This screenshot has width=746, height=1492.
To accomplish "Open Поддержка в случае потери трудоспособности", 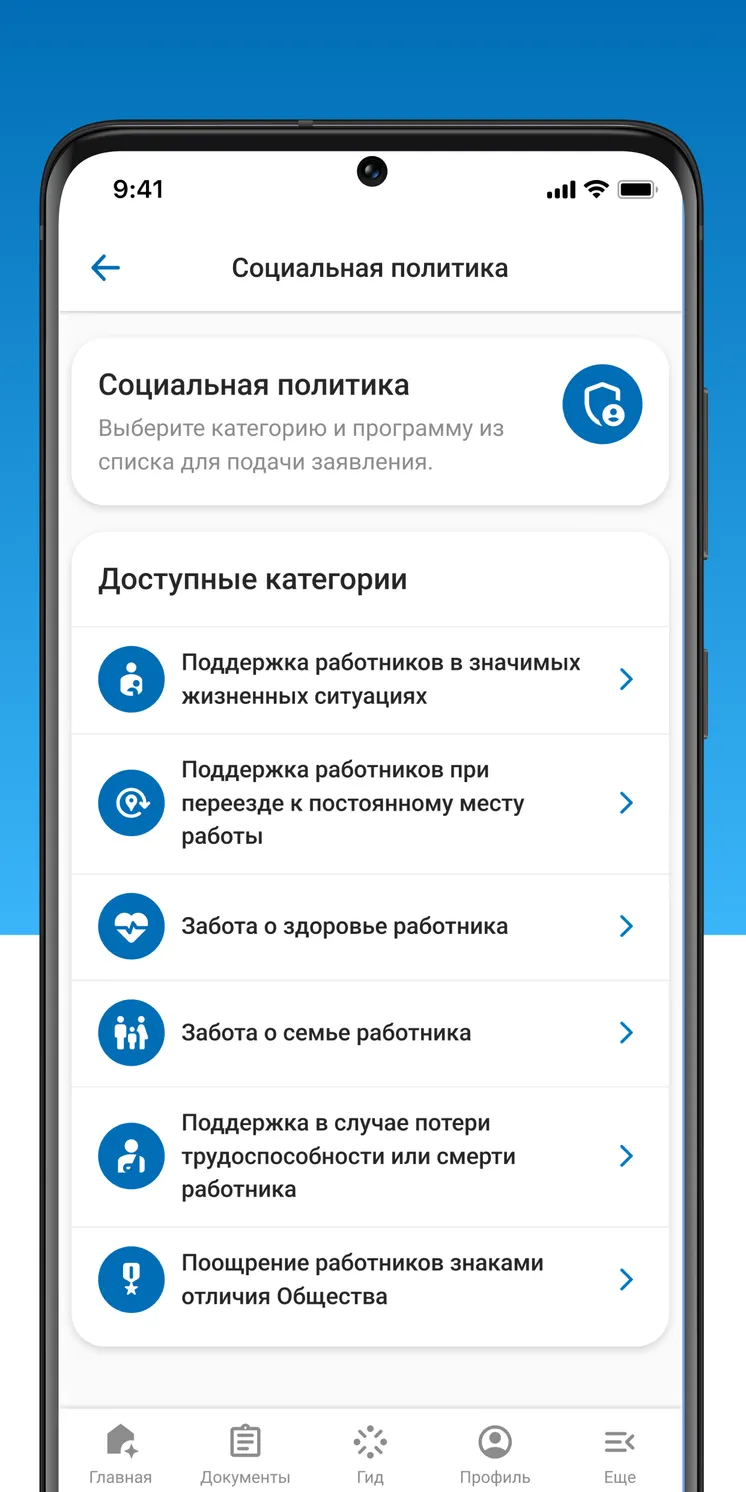I will 370,1157.
